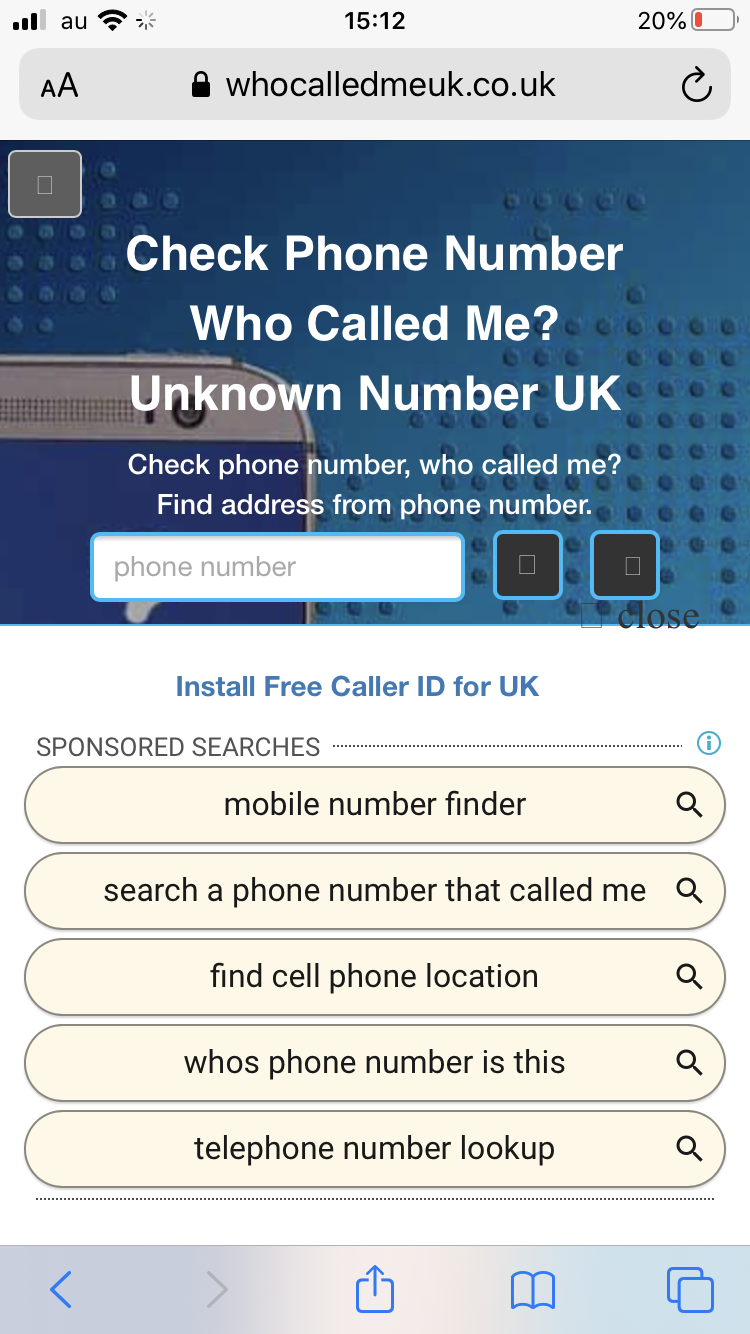This screenshot has width=750, height=1334.
Task: Select the telephone number lookup suggestion
Action: coord(374,1149)
